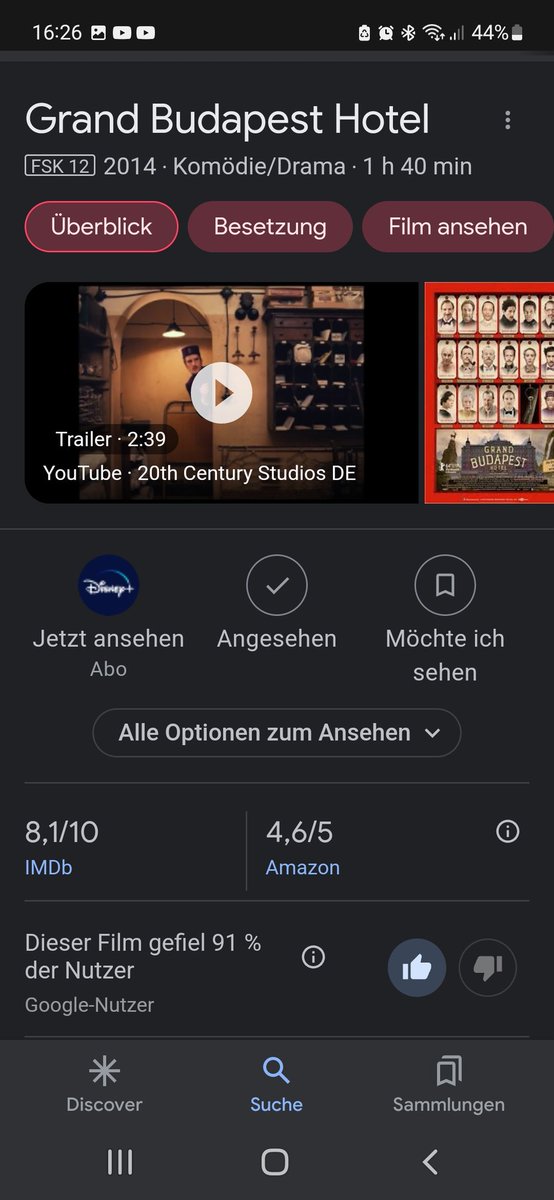Play the YouTube trailer video

pos(221,393)
